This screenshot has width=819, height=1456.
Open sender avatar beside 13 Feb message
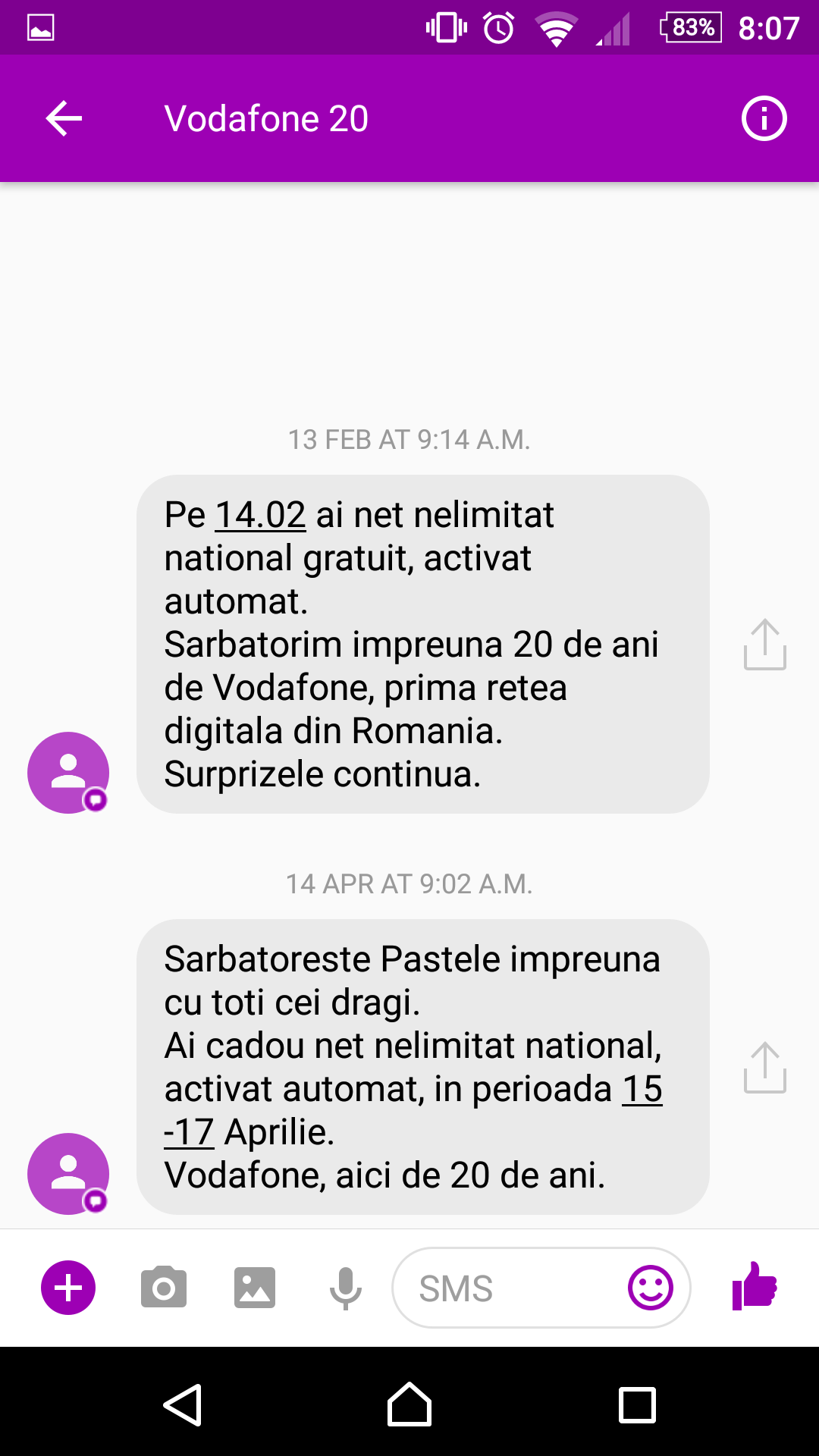68,773
